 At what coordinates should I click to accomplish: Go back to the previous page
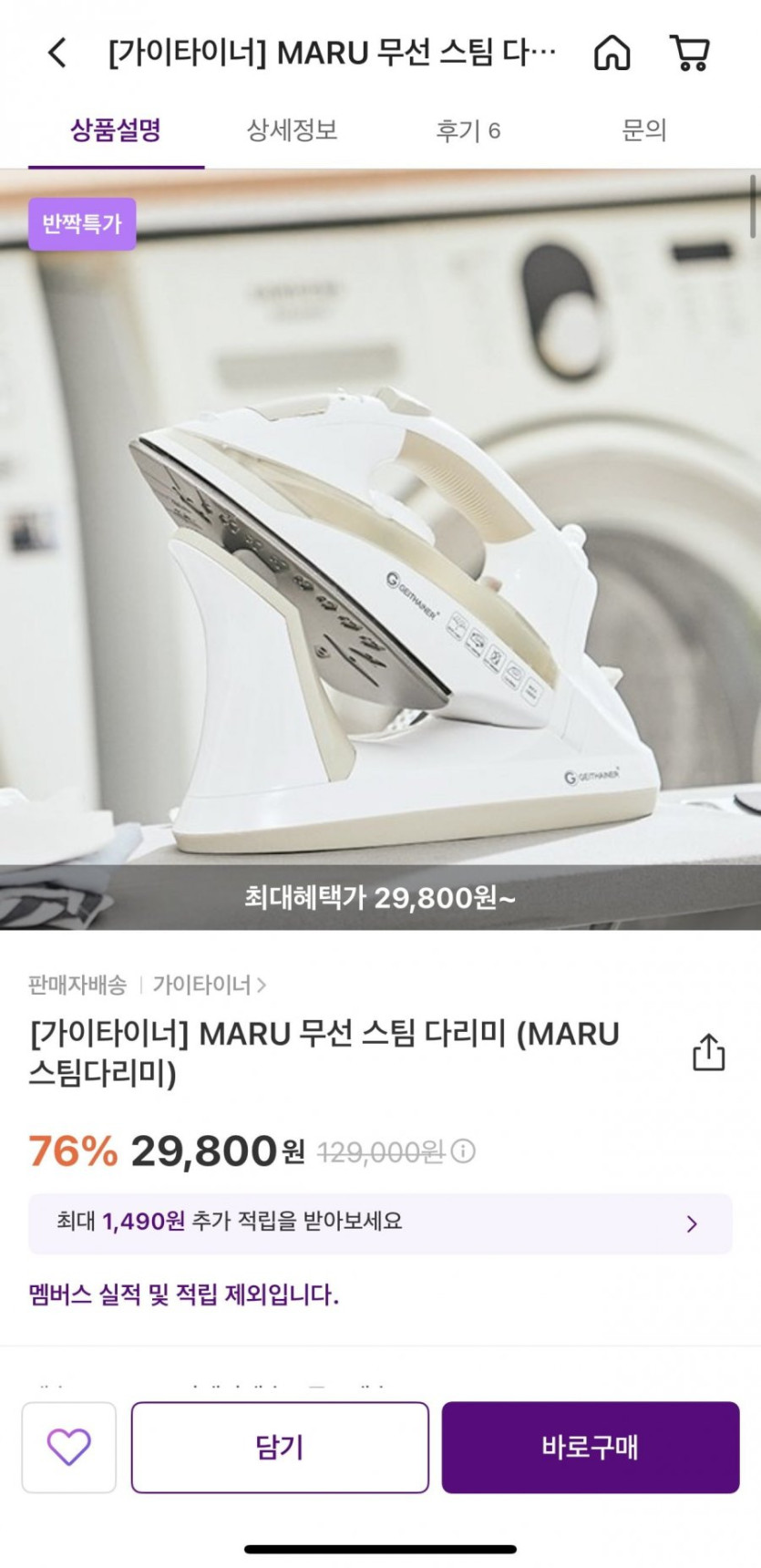click(57, 53)
